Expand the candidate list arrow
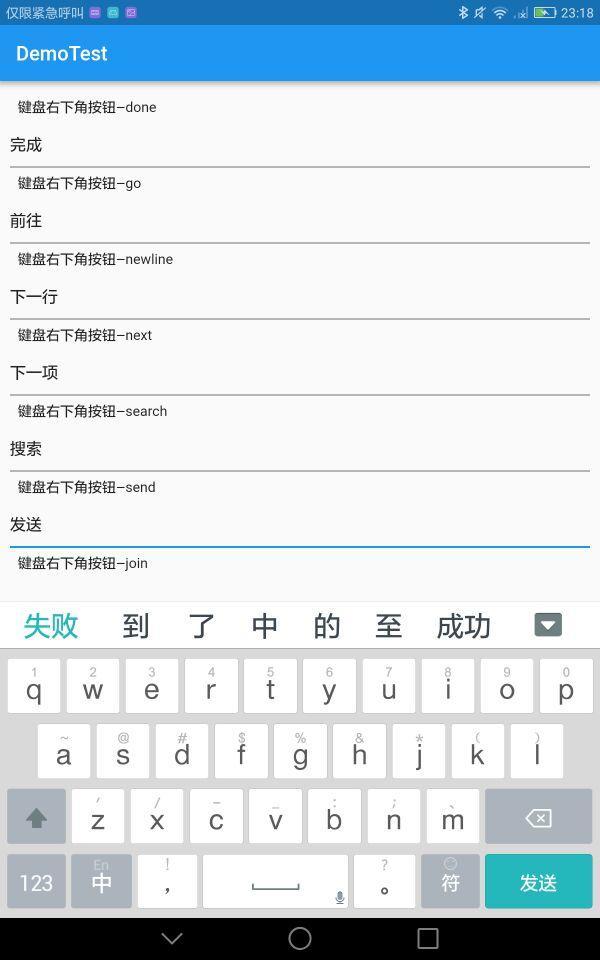 [548, 625]
